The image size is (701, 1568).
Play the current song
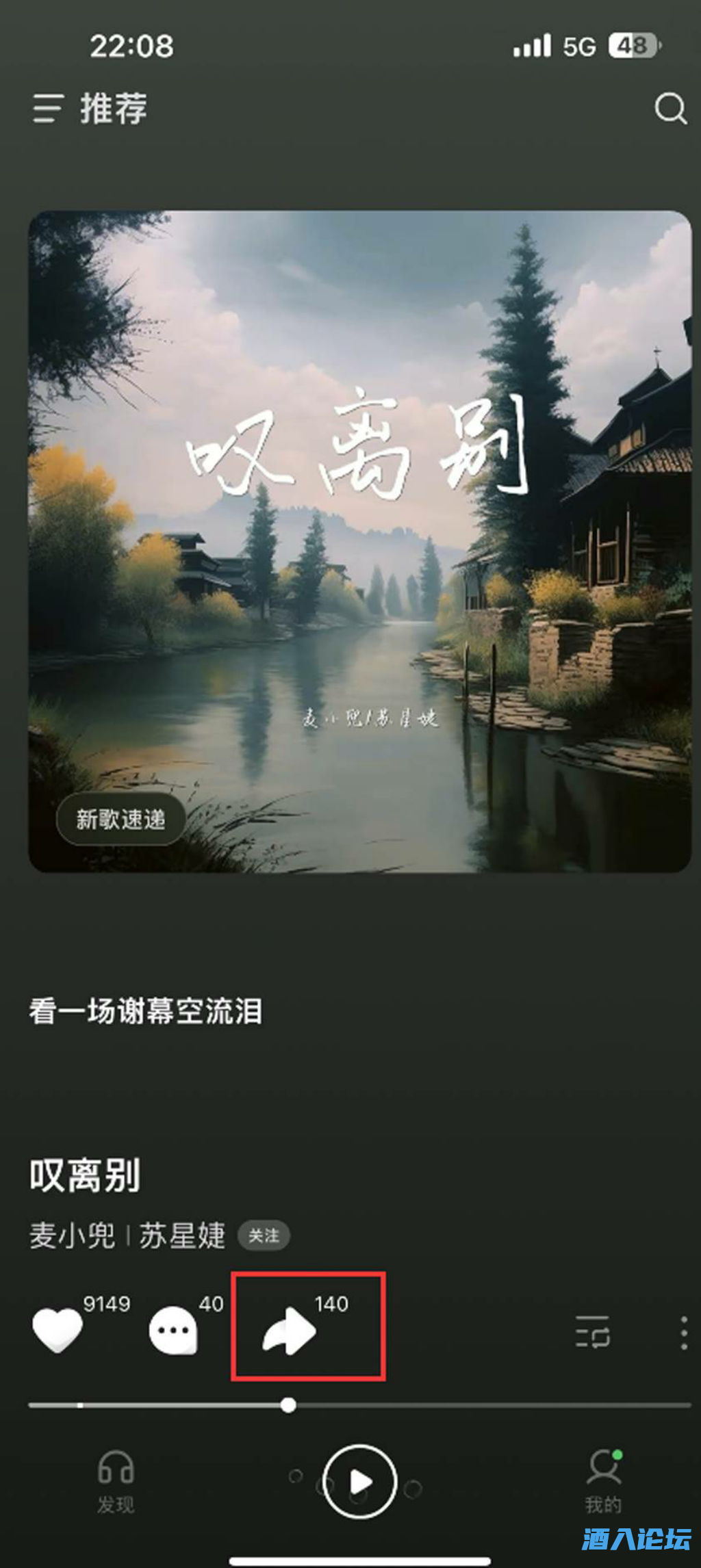pos(359,1482)
